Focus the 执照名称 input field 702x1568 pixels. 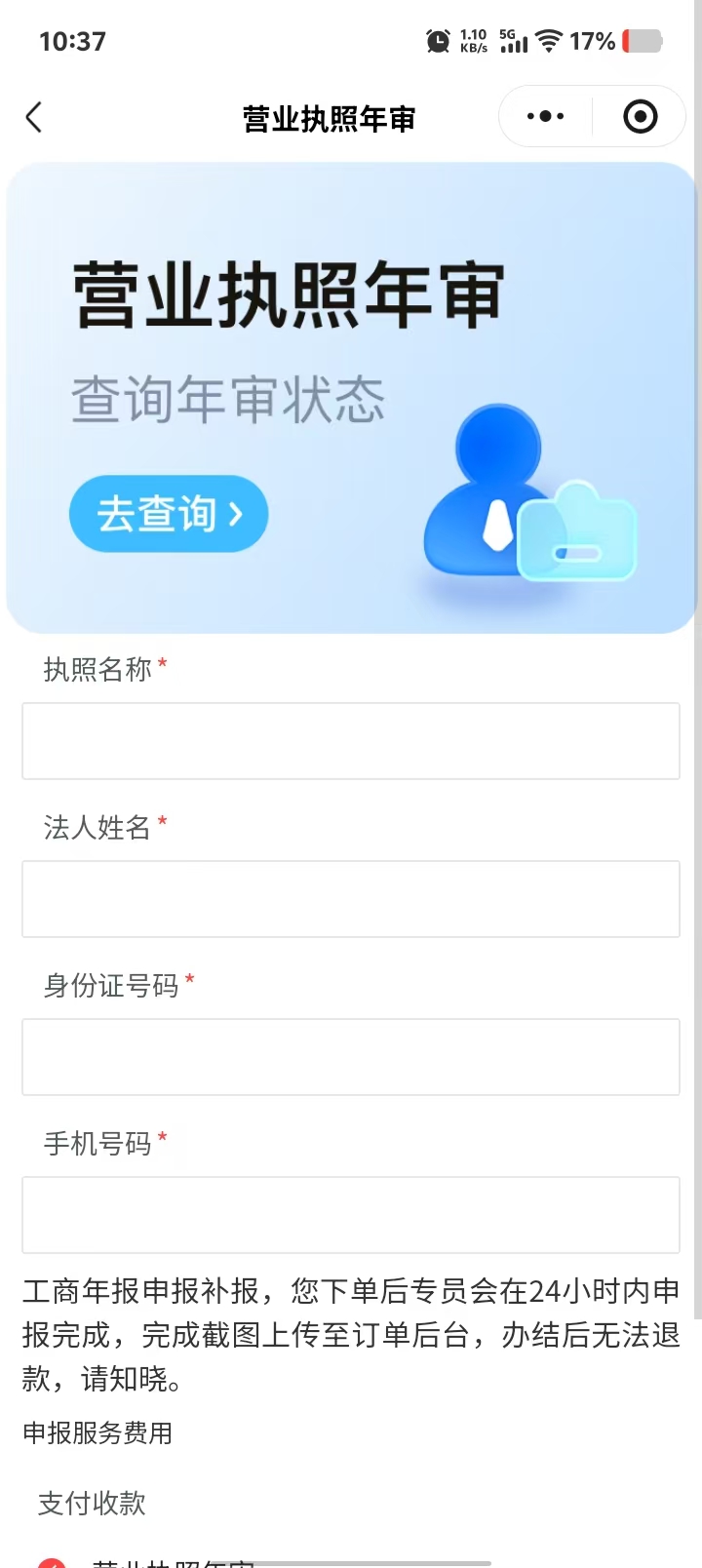(351, 741)
